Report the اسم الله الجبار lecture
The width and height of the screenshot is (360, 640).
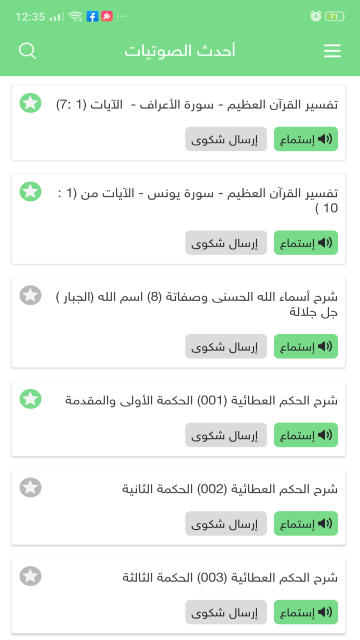click(226, 347)
